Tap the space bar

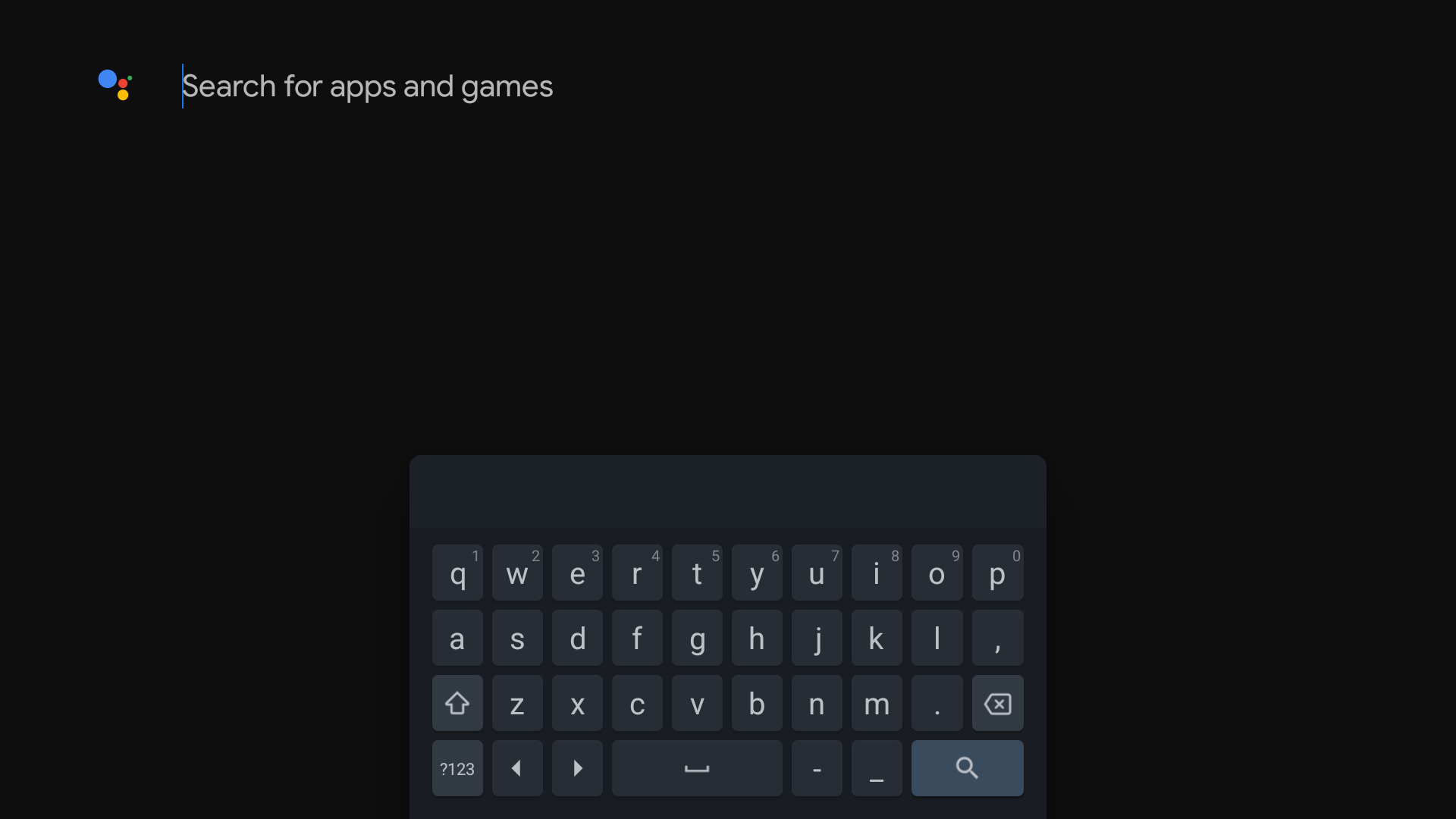[697, 768]
